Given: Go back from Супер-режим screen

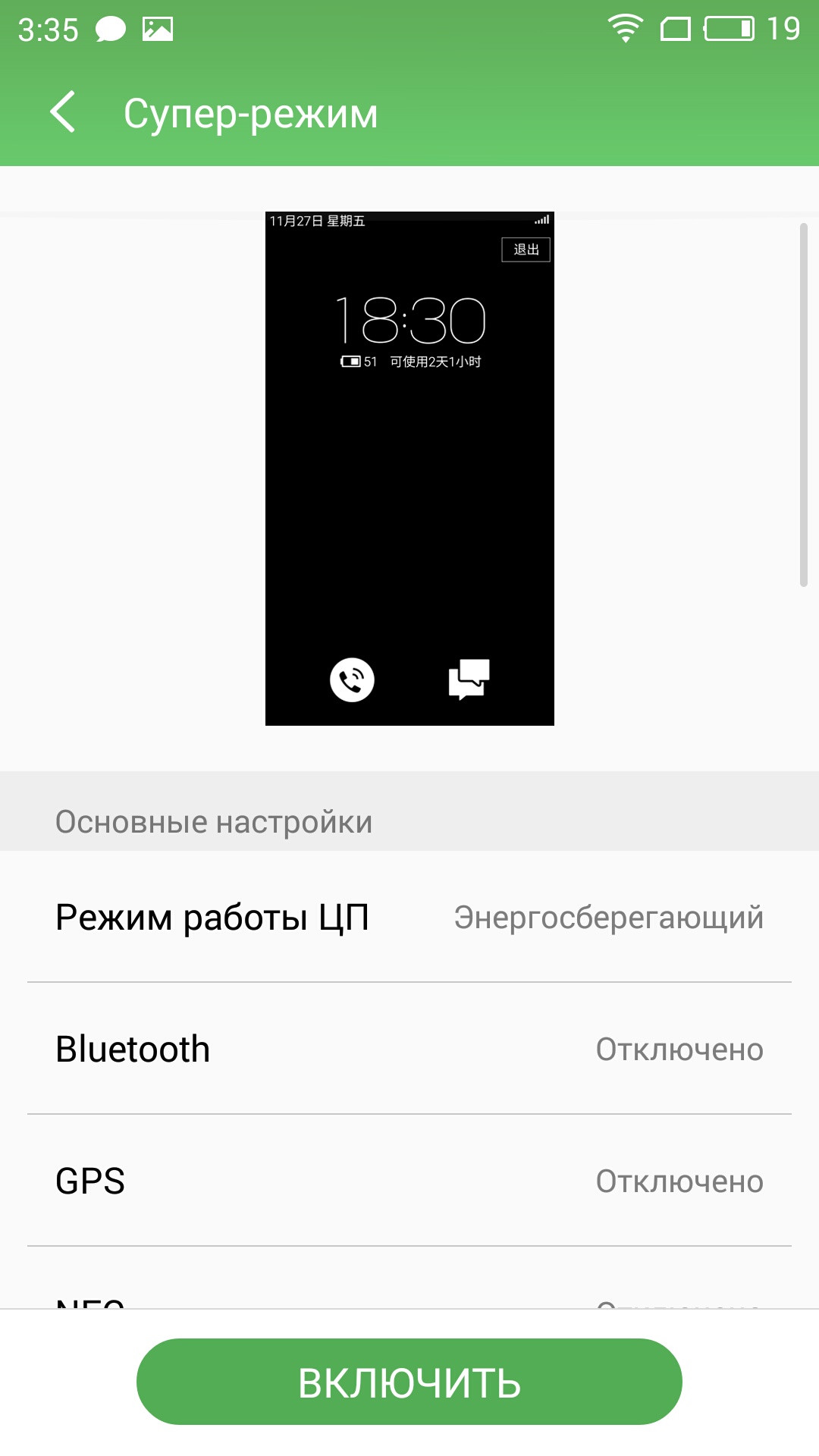Looking at the screenshot, I should coord(63,112).
